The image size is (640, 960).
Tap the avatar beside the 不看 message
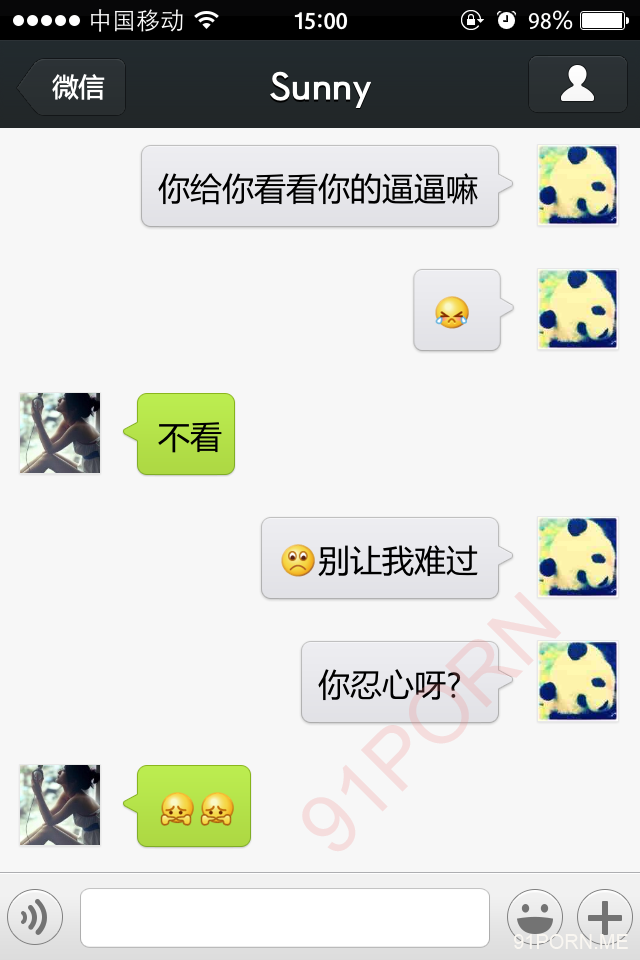click(60, 433)
